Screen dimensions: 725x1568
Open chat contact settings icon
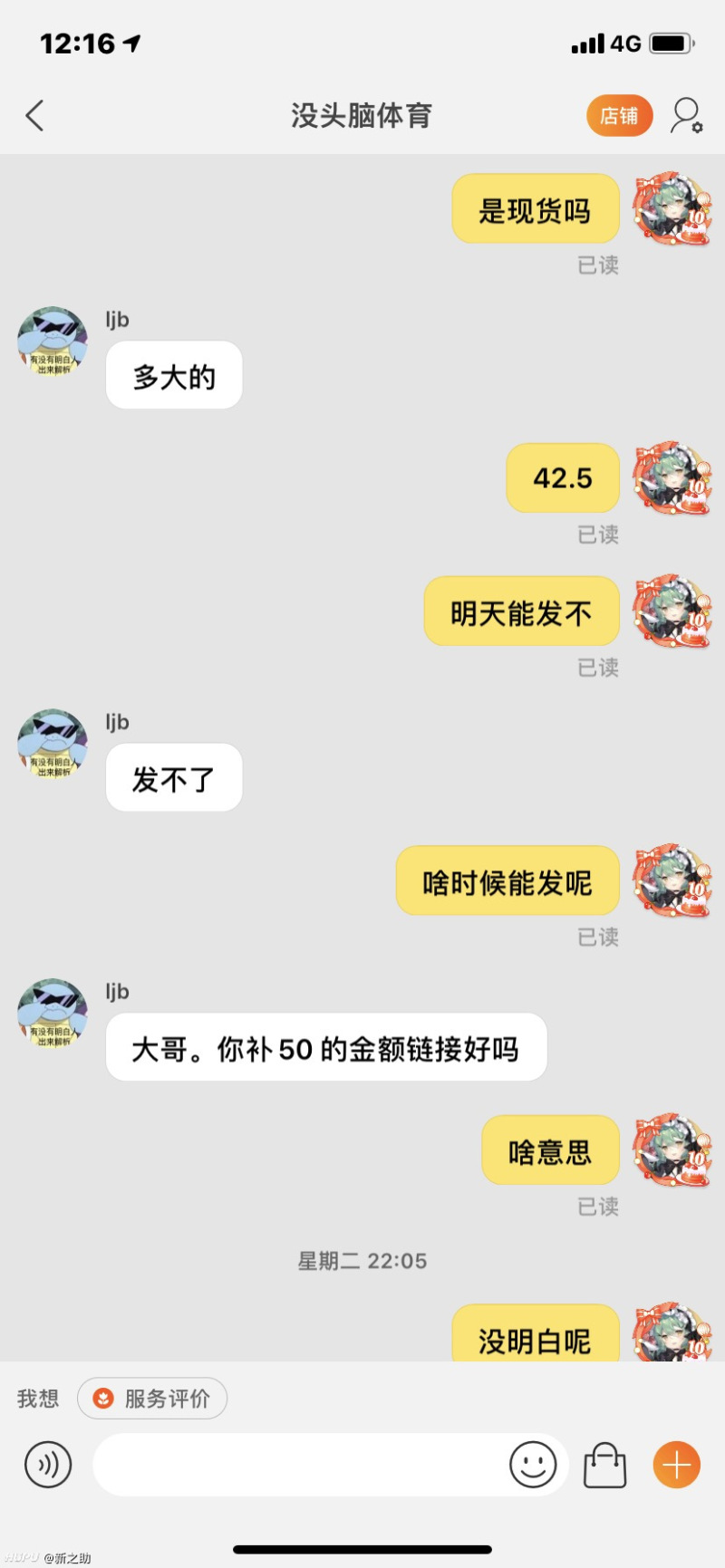[x=686, y=116]
